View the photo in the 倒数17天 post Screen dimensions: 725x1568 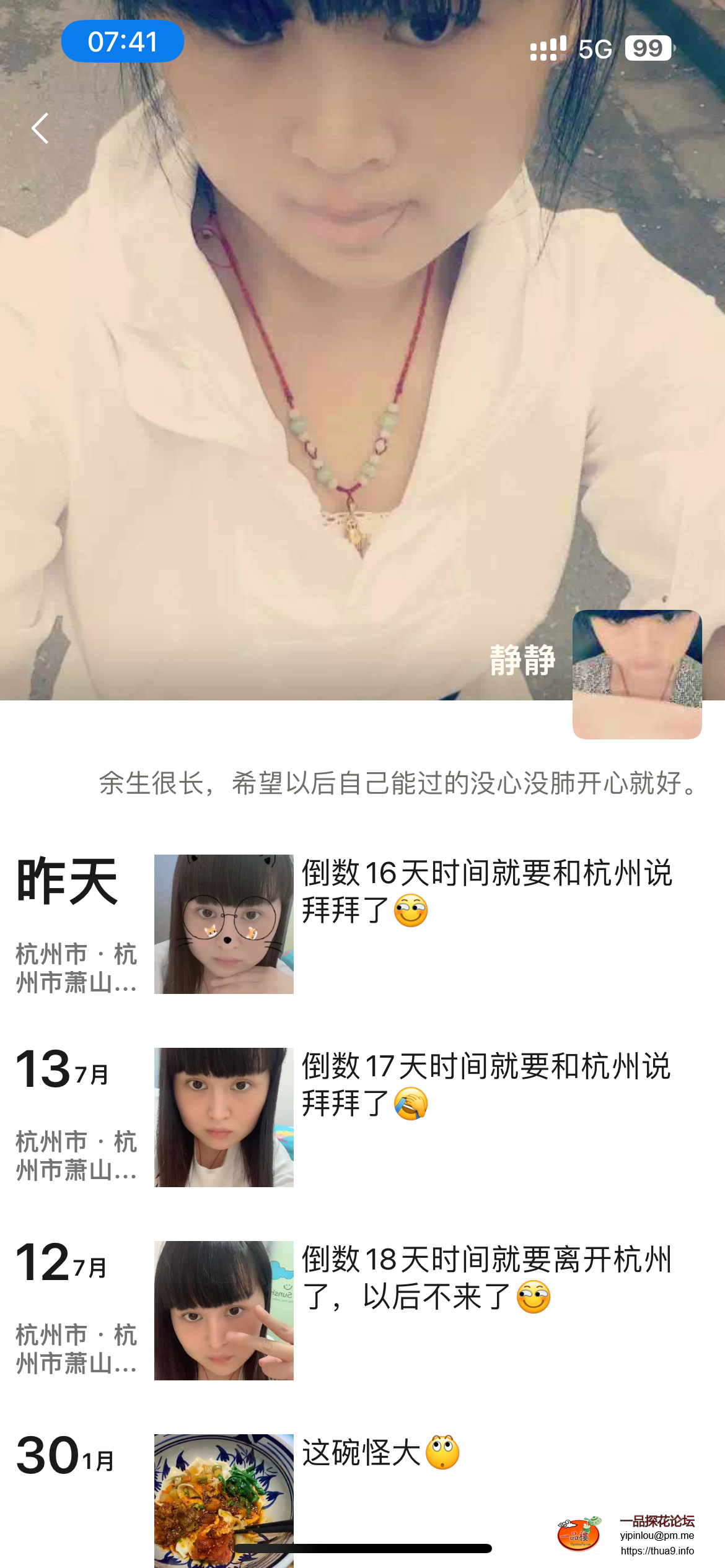(224, 1117)
